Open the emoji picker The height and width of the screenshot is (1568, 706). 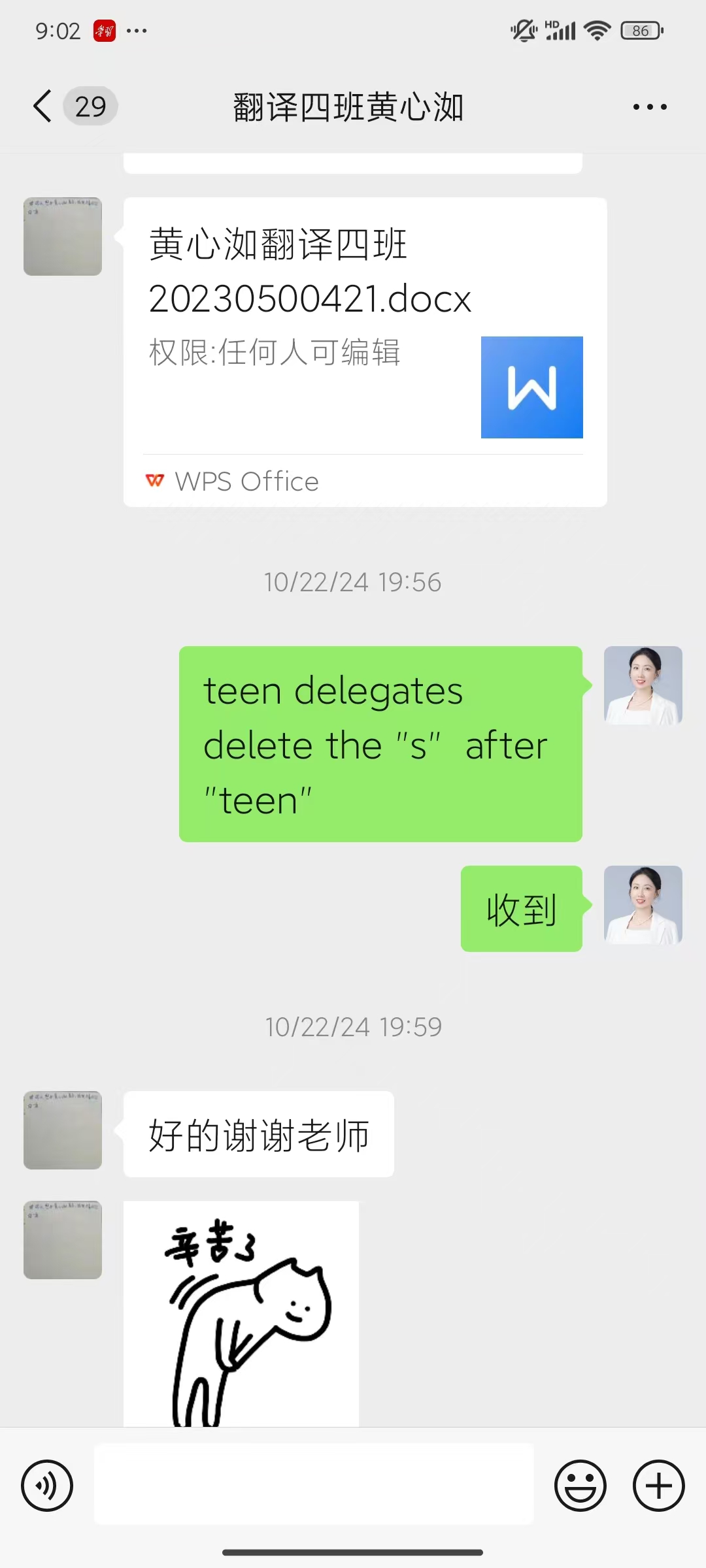point(580,1486)
